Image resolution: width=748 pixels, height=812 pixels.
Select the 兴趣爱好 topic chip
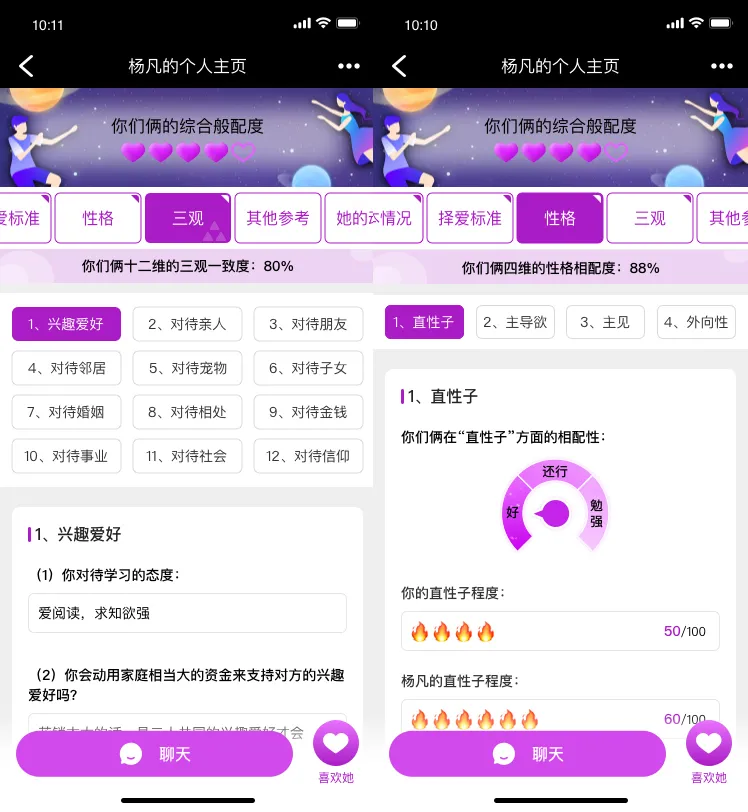point(66,324)
